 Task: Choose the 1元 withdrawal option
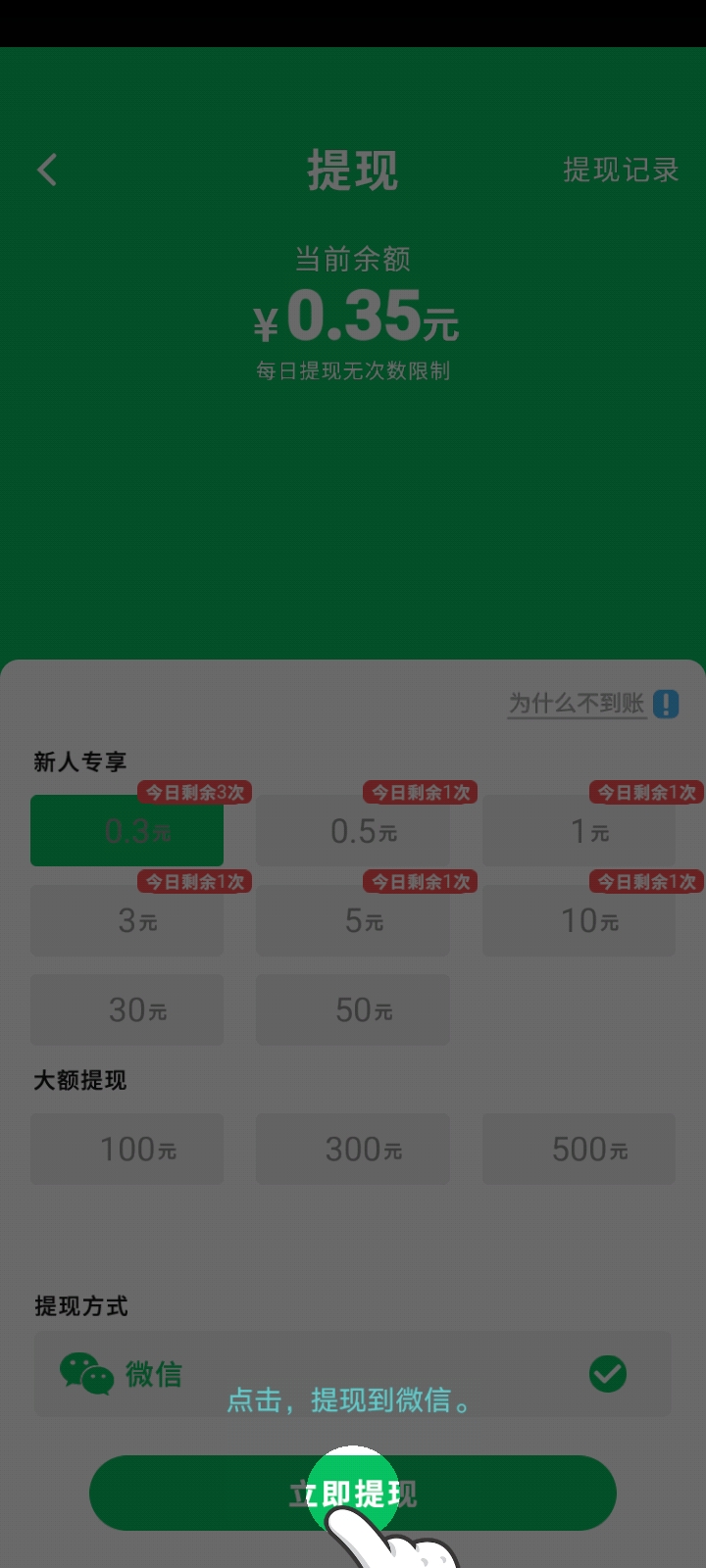[x=579, y=830]
